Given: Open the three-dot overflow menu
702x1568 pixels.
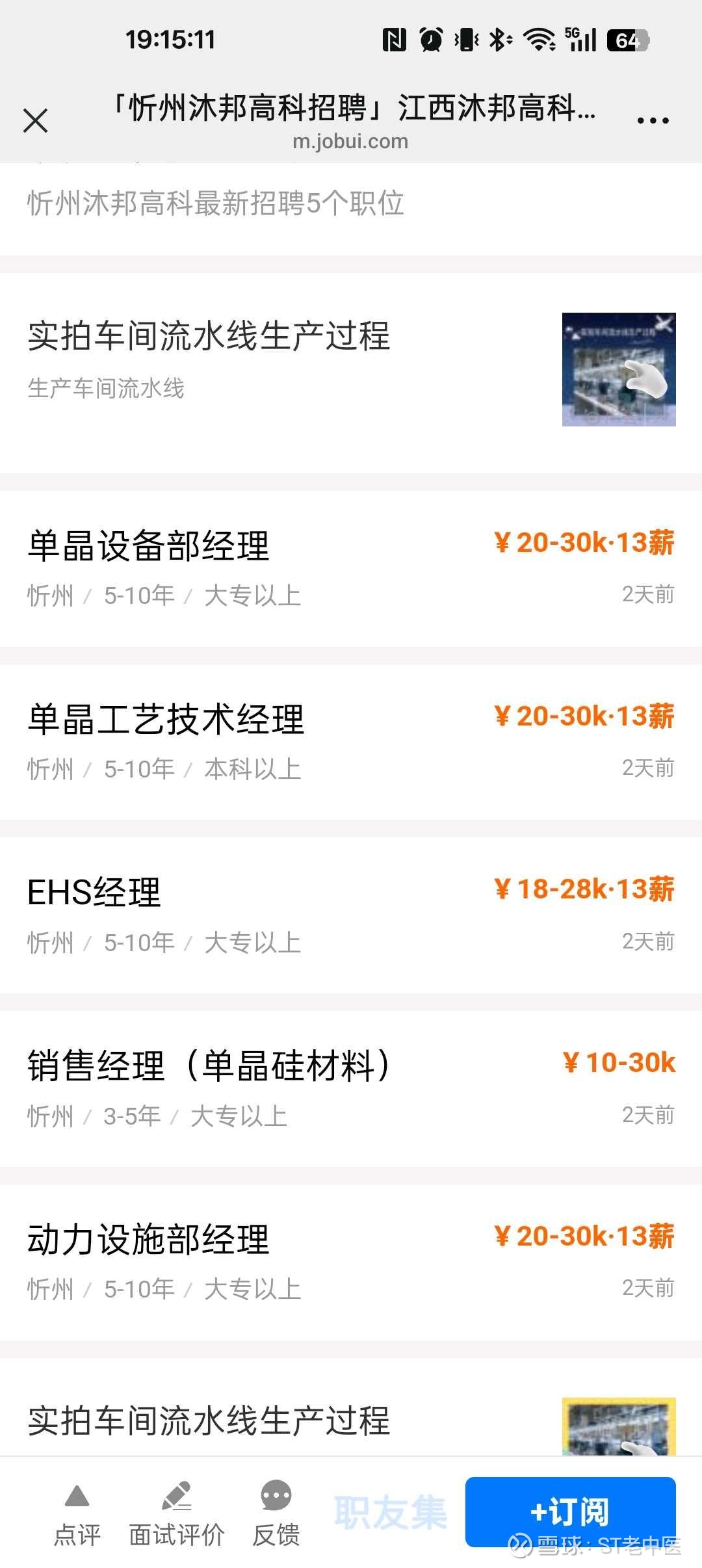Looking at the screenshot, I should click(653, 121).
